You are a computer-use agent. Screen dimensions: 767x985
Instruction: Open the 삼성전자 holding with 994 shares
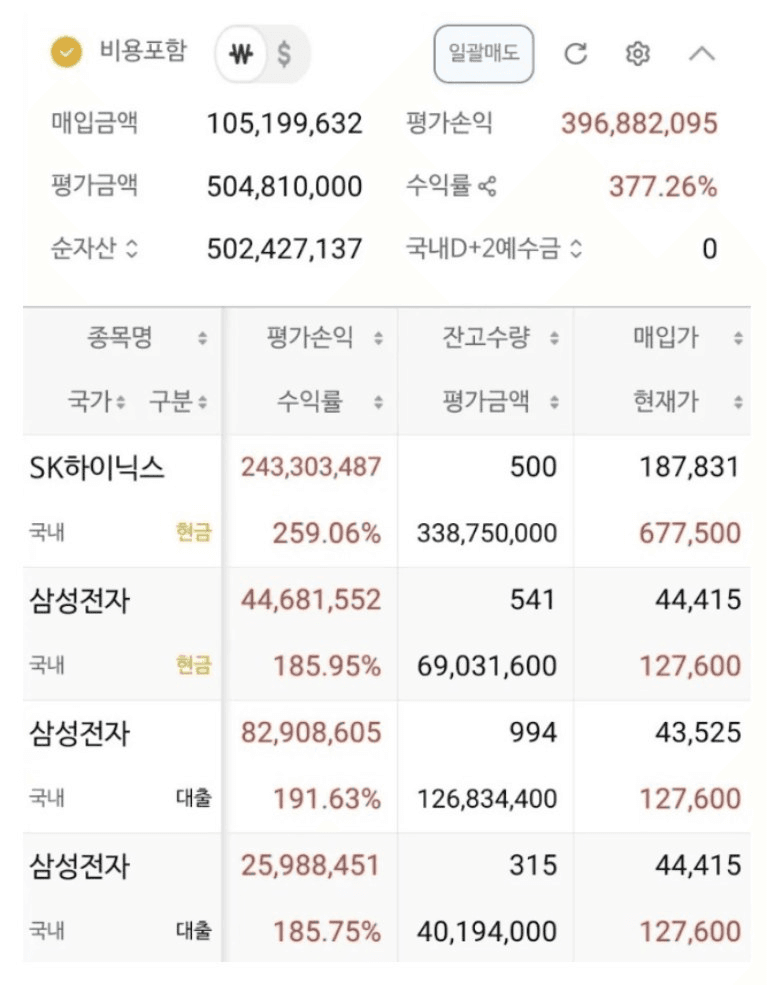80,735
